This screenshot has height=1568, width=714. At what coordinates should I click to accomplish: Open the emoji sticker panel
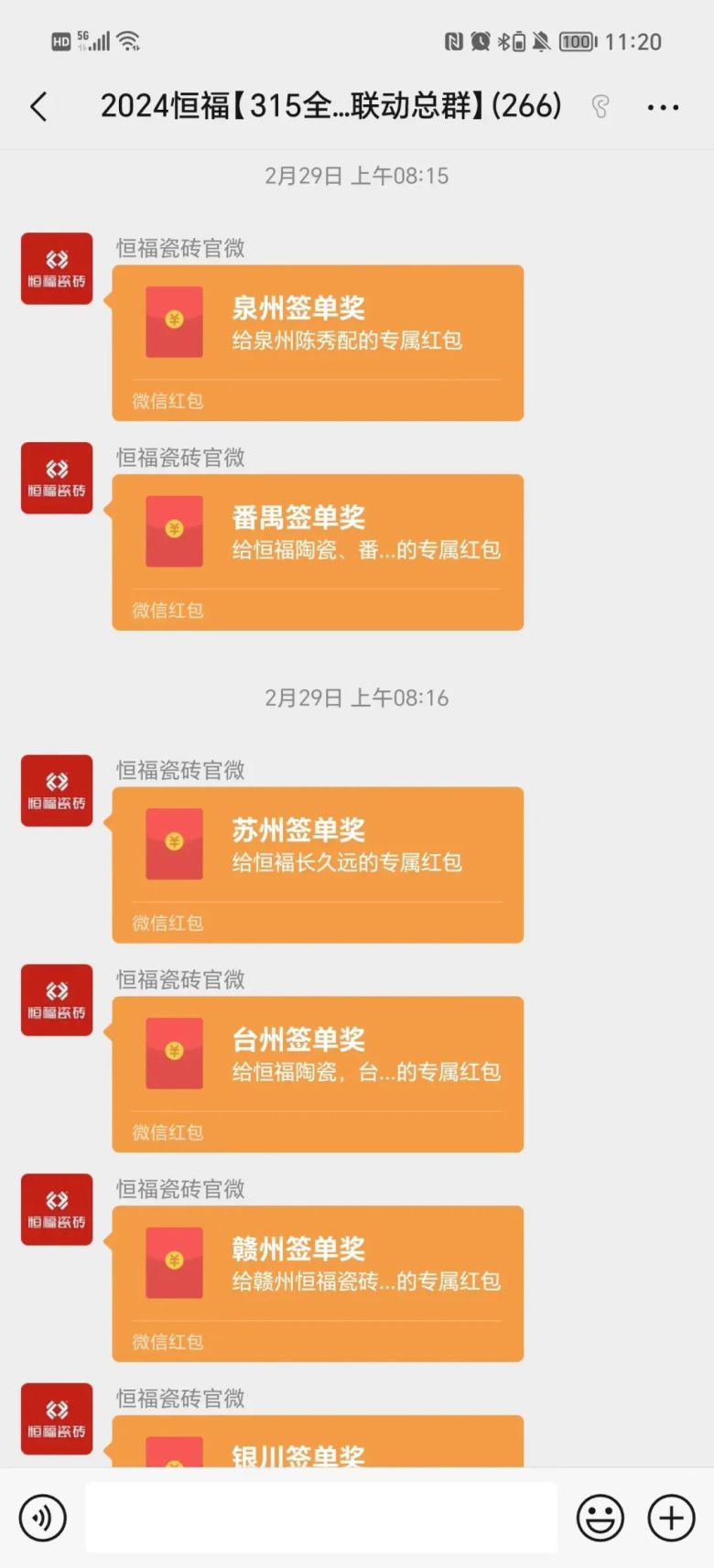pos(600,1518)
